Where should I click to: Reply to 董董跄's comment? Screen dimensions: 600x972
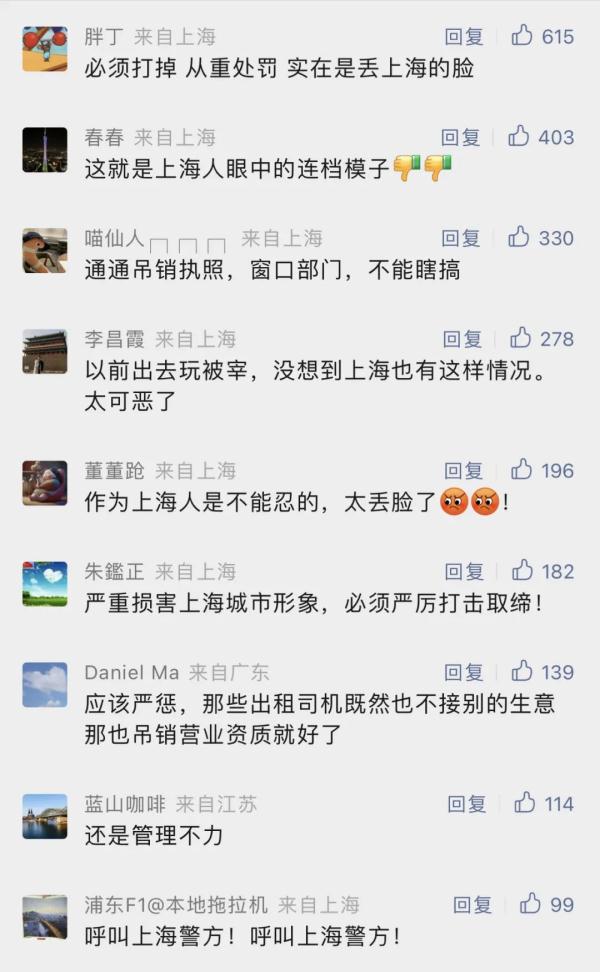pyautogui.click(x=463, y=471)
